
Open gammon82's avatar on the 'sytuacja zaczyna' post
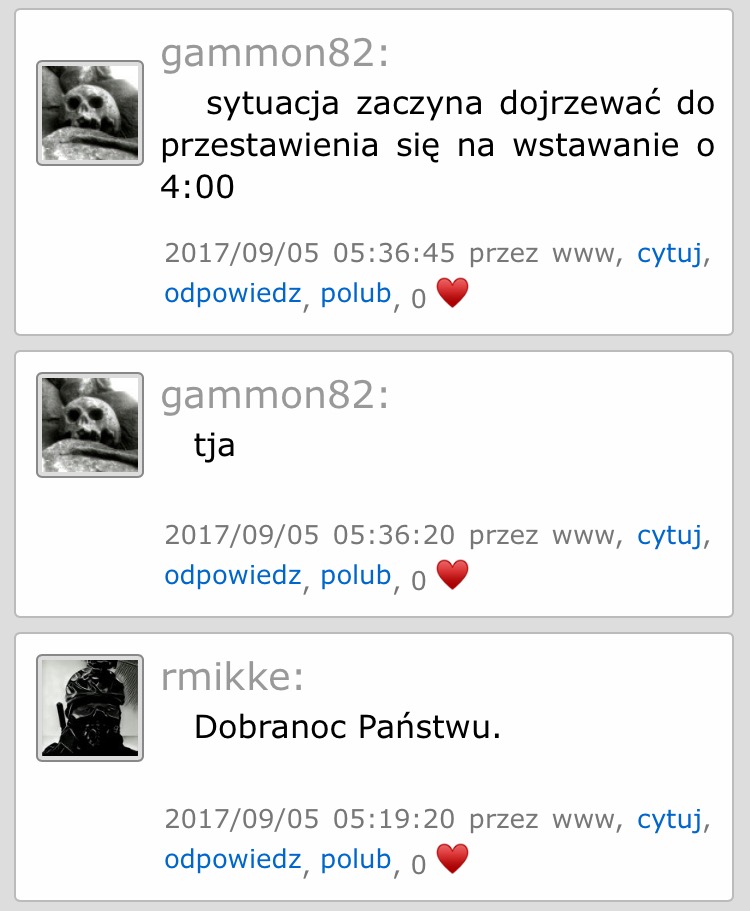tap(90, 112)
